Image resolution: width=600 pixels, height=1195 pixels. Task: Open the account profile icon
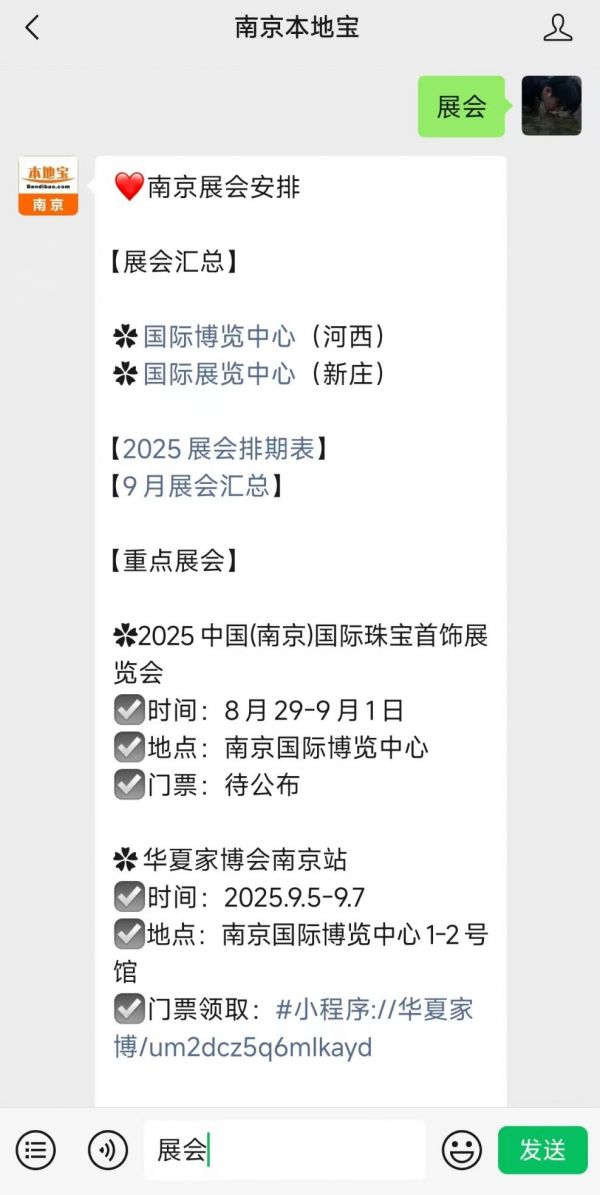click(x=557, y=28)
